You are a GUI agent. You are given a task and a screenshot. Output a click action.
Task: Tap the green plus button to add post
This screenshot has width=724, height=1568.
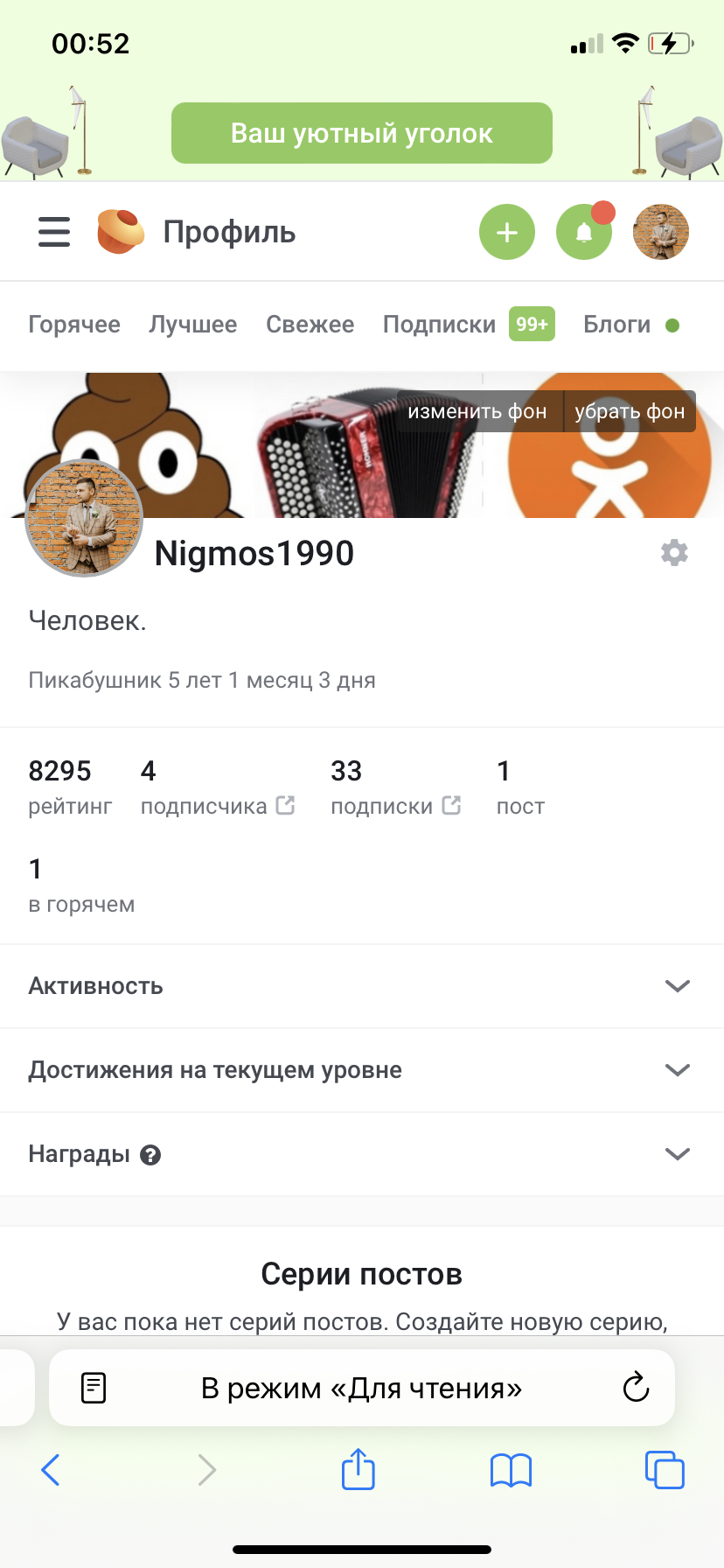pyautogui.click(x=507, y=233)
